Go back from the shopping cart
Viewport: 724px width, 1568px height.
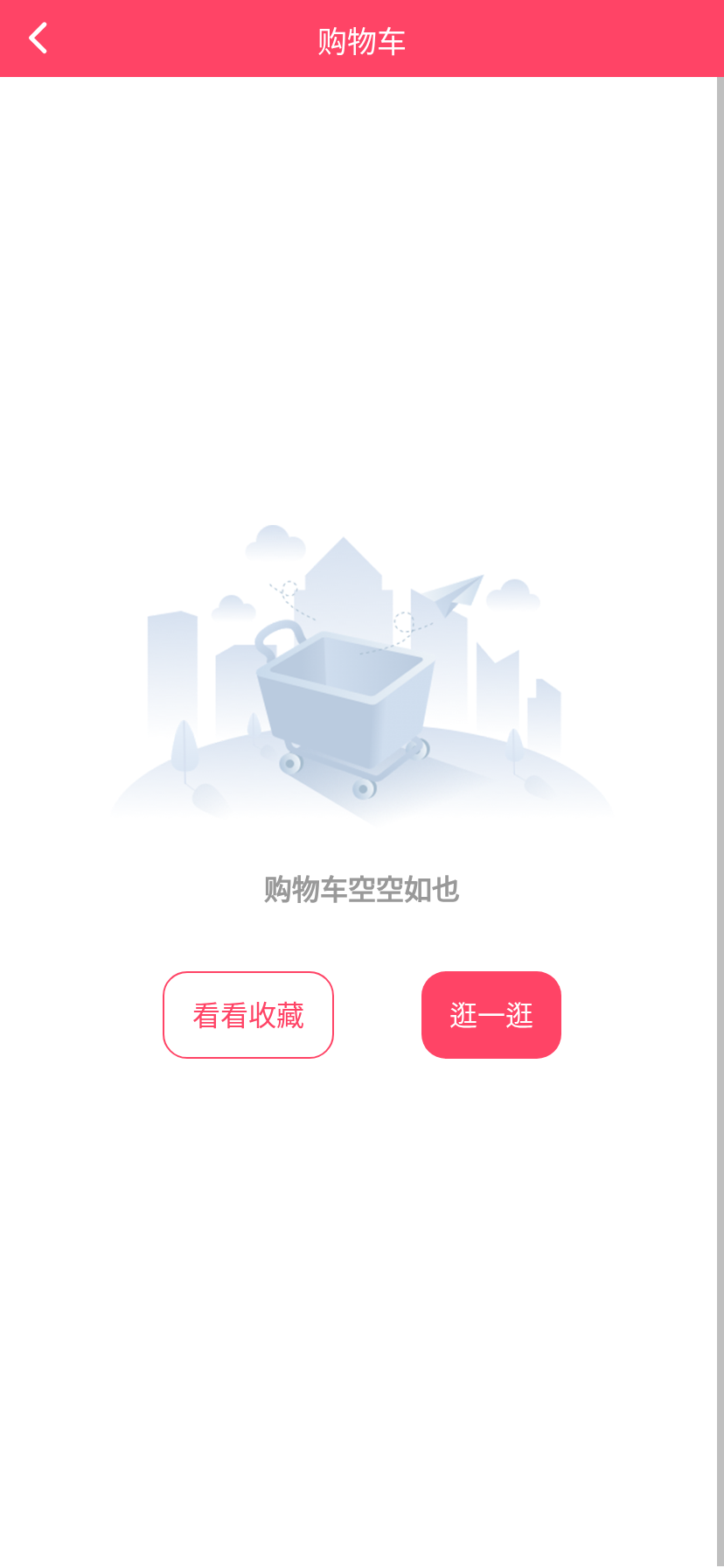point(38,38)
